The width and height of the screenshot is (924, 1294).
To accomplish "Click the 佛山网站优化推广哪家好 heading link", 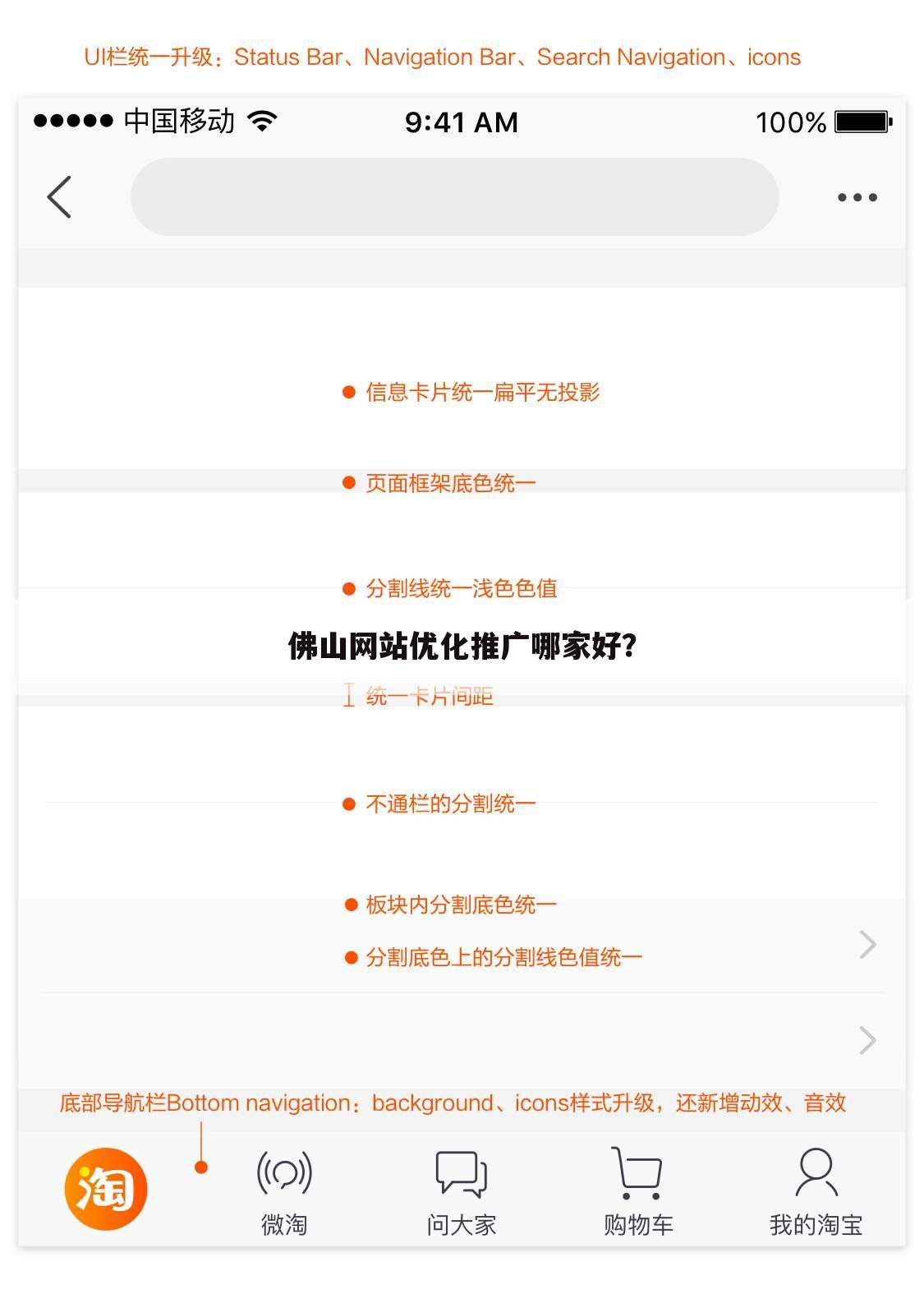I will (462, 645).
